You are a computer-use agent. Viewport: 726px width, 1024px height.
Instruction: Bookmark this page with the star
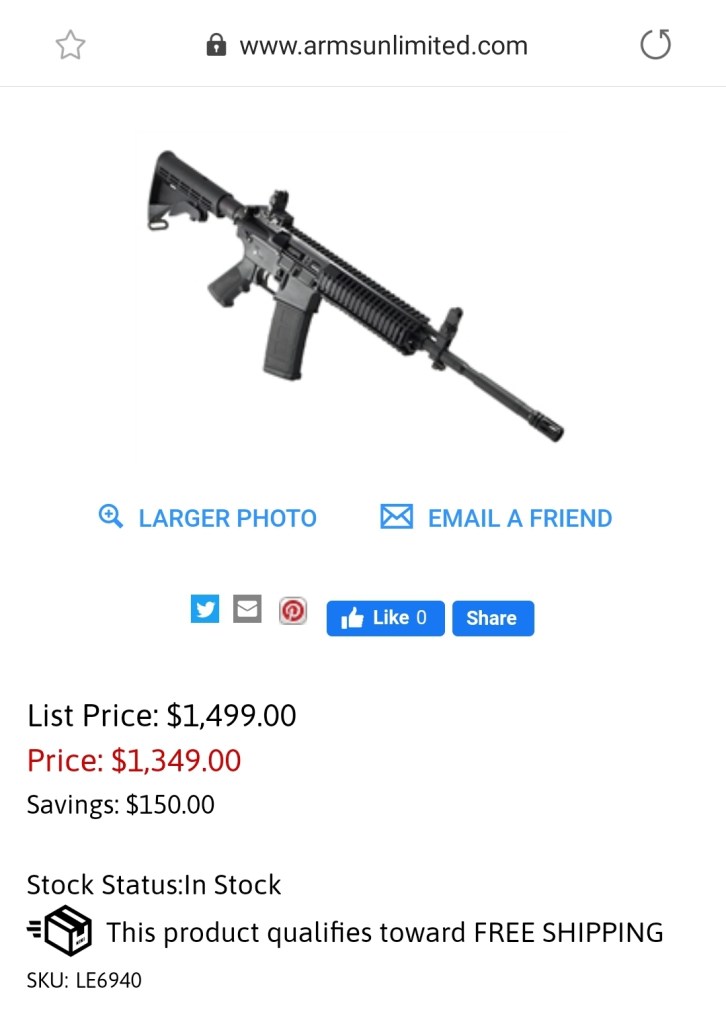[70, 45]
